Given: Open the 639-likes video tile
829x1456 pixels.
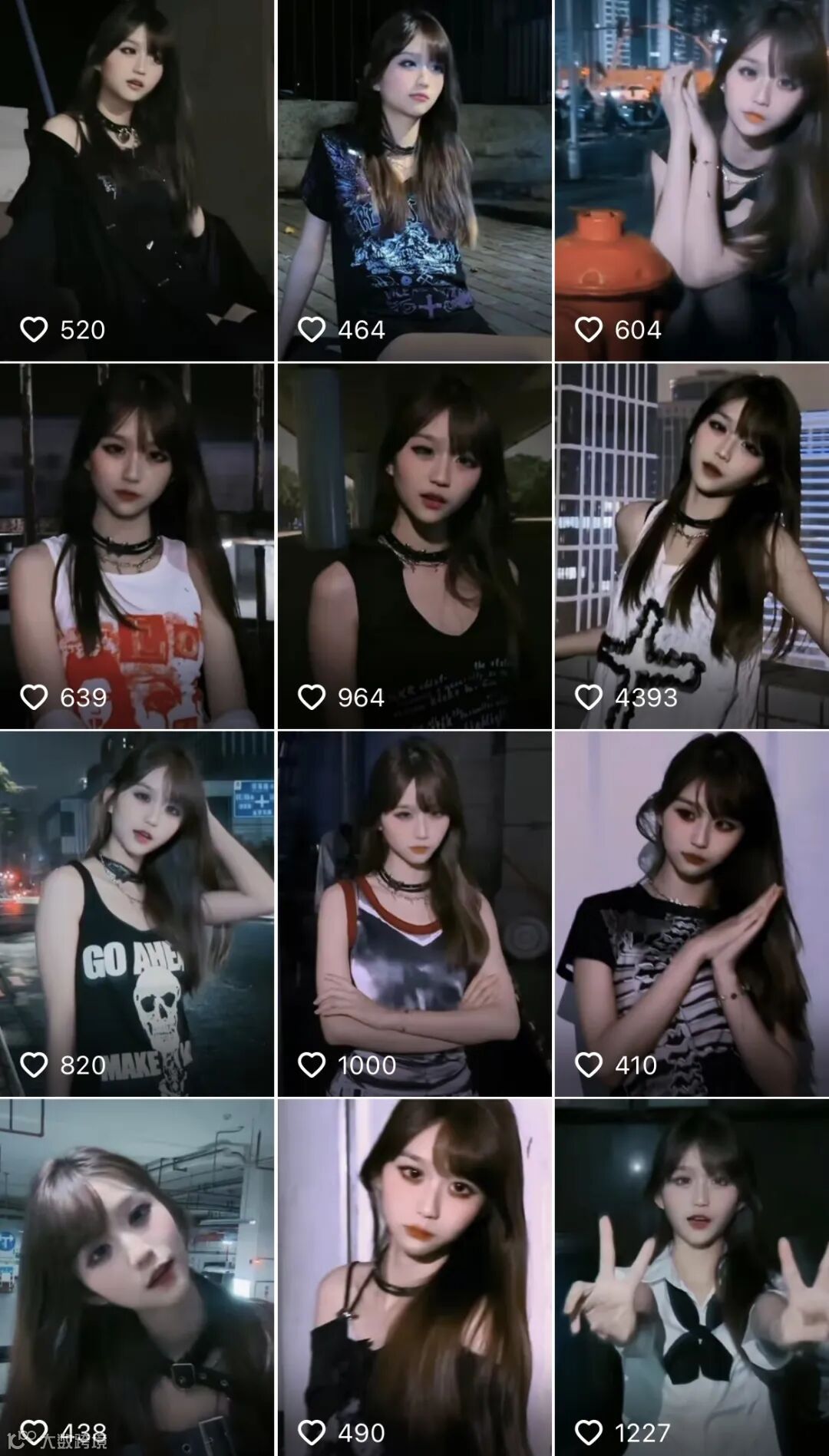Looking at the screenshot, I should (137, 546).
